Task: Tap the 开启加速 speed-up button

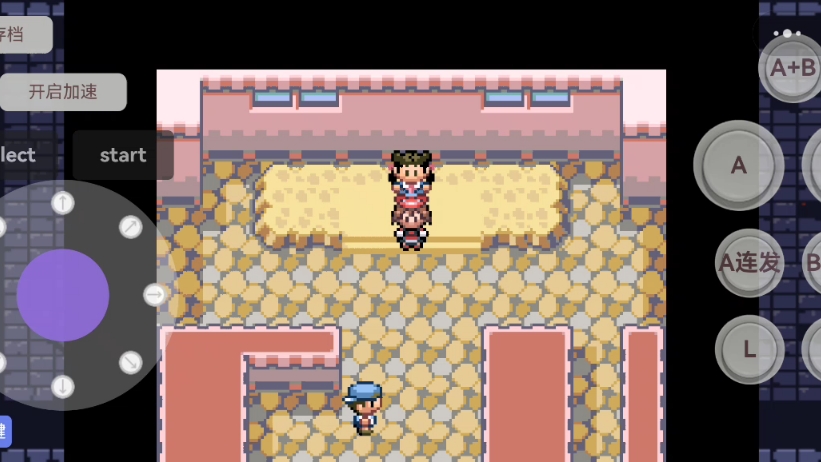Action: [63, 92]
